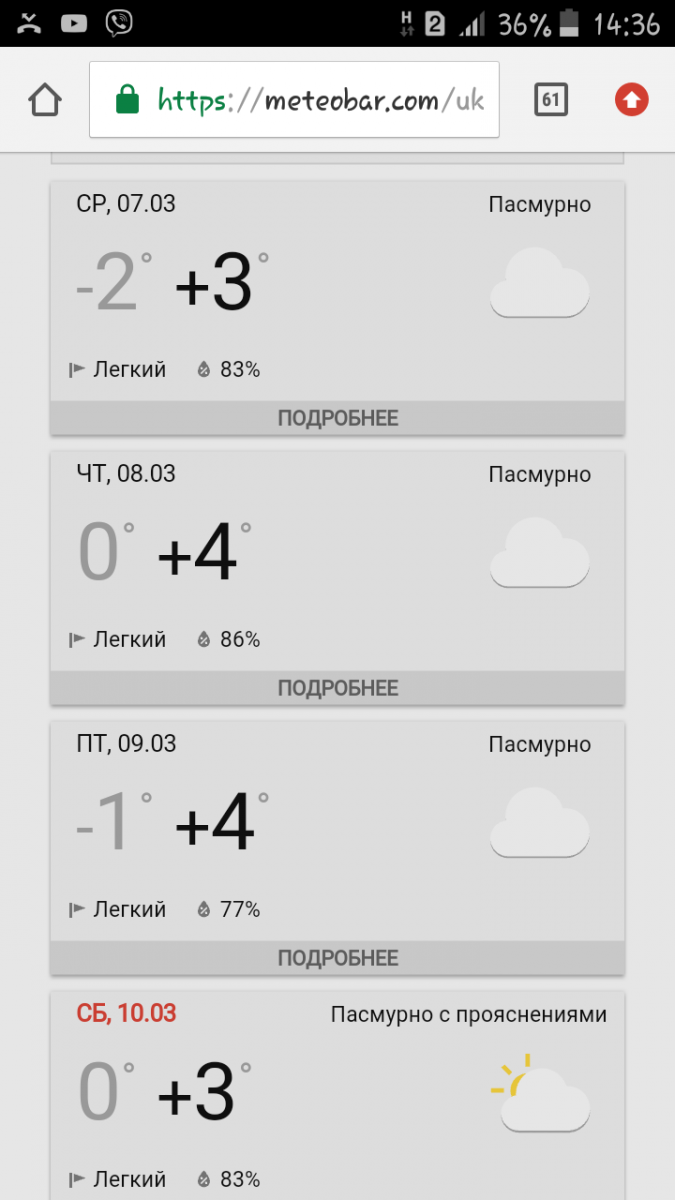Open Подробнее for ПТ, 09.03
Viewport: 675px width, 1200px height.
337,958
